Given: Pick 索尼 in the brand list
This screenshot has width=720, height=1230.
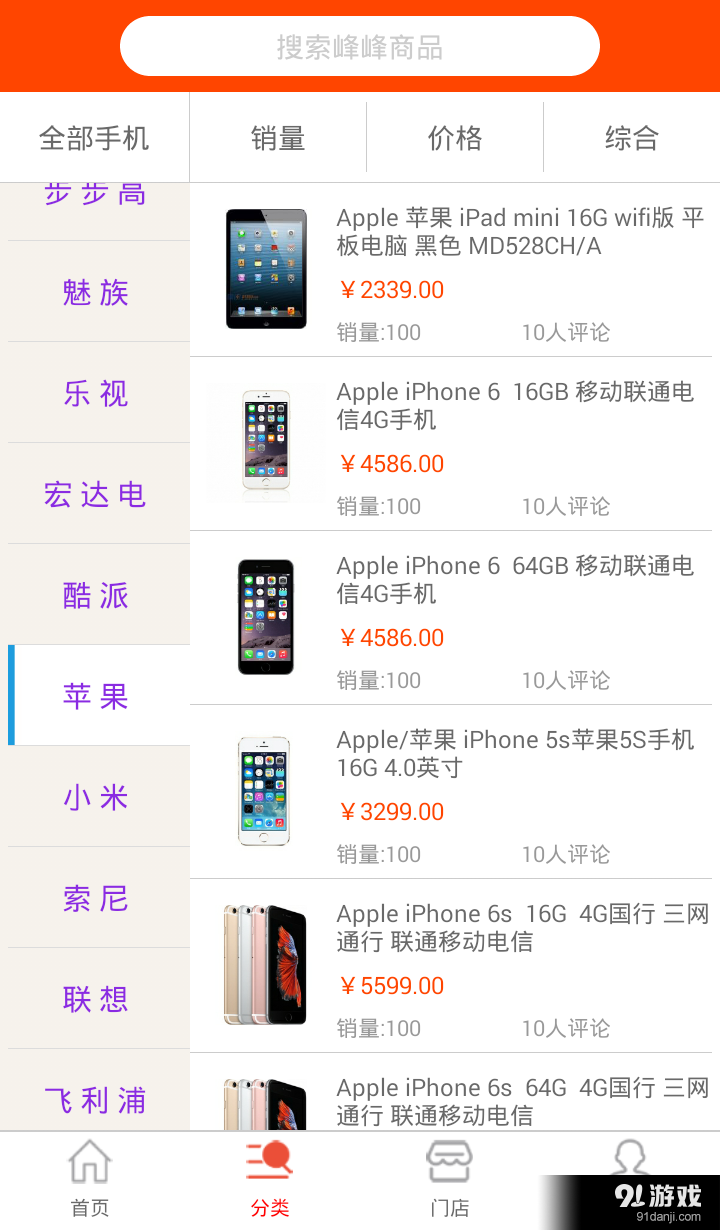Looking at the screenshot, I should click(x=94, y=898).
